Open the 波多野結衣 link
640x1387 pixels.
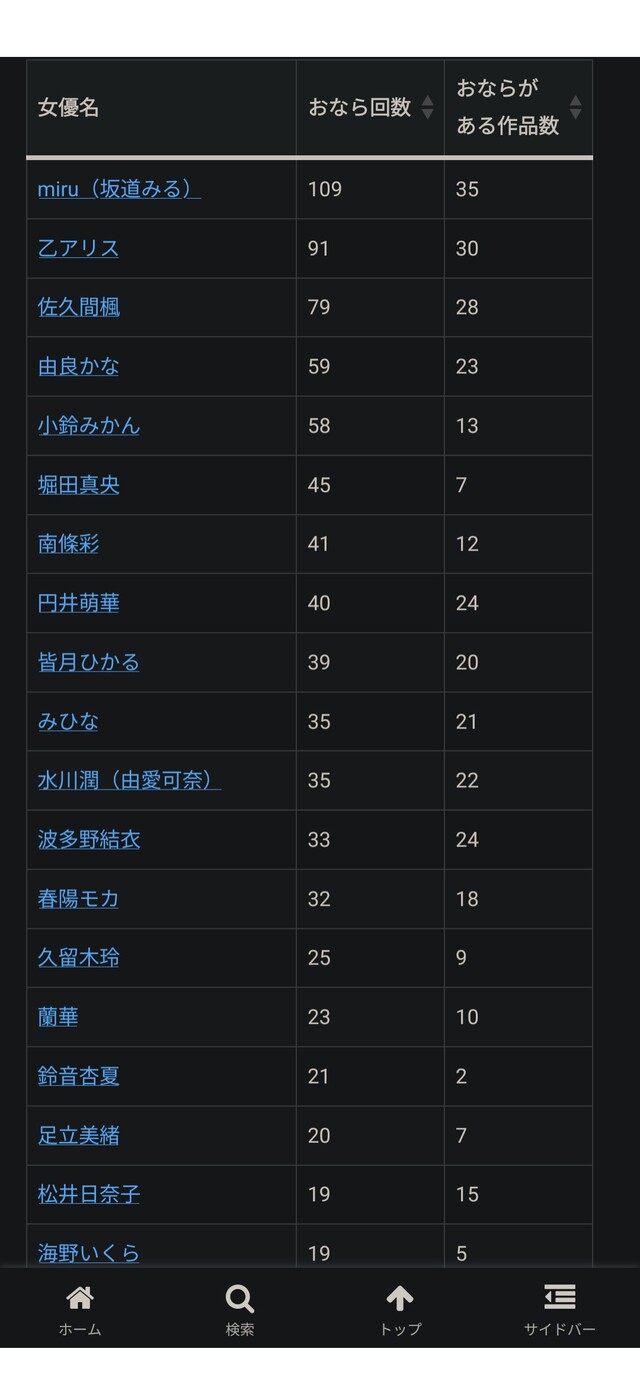[x=89, y=840]
